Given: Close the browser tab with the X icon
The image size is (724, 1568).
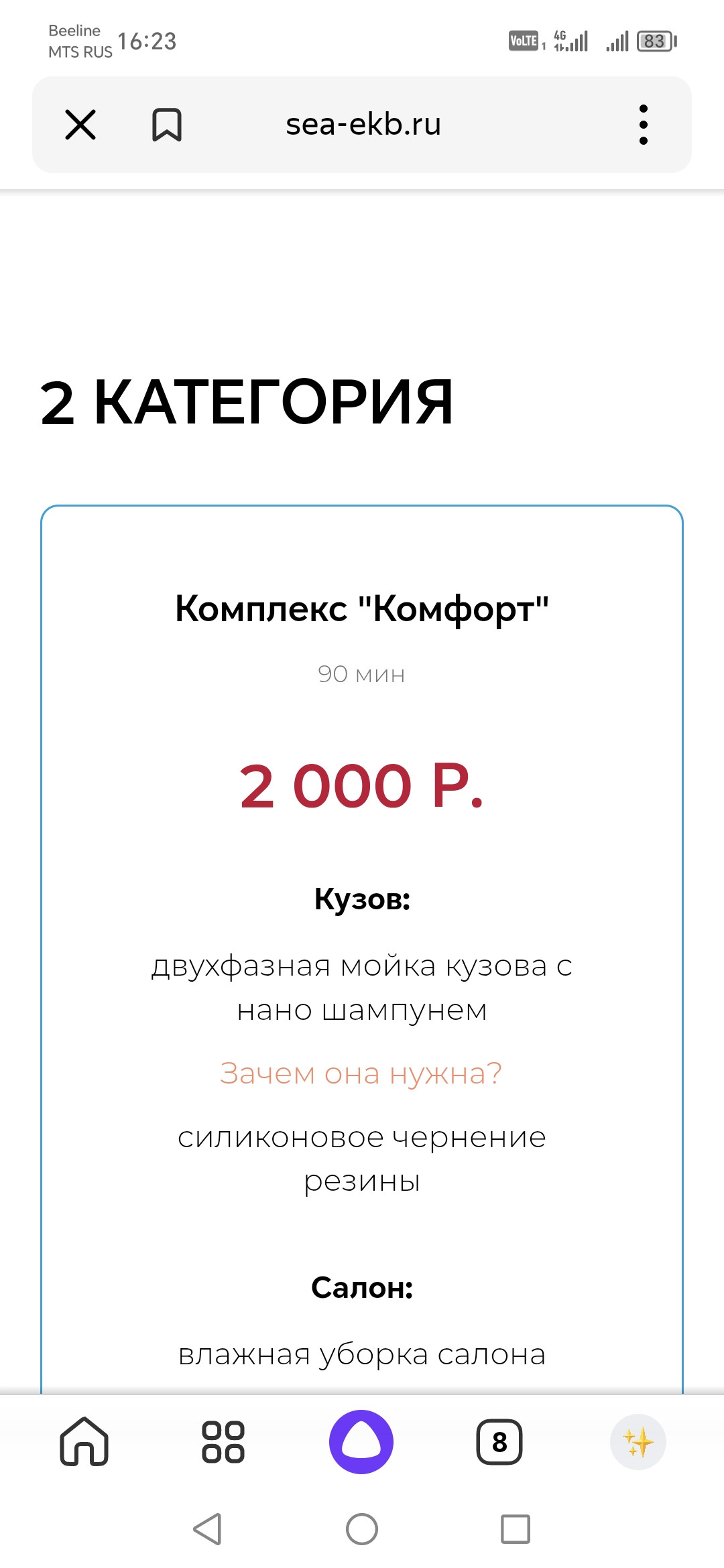Looking at the screenshot, I should 80,125.
